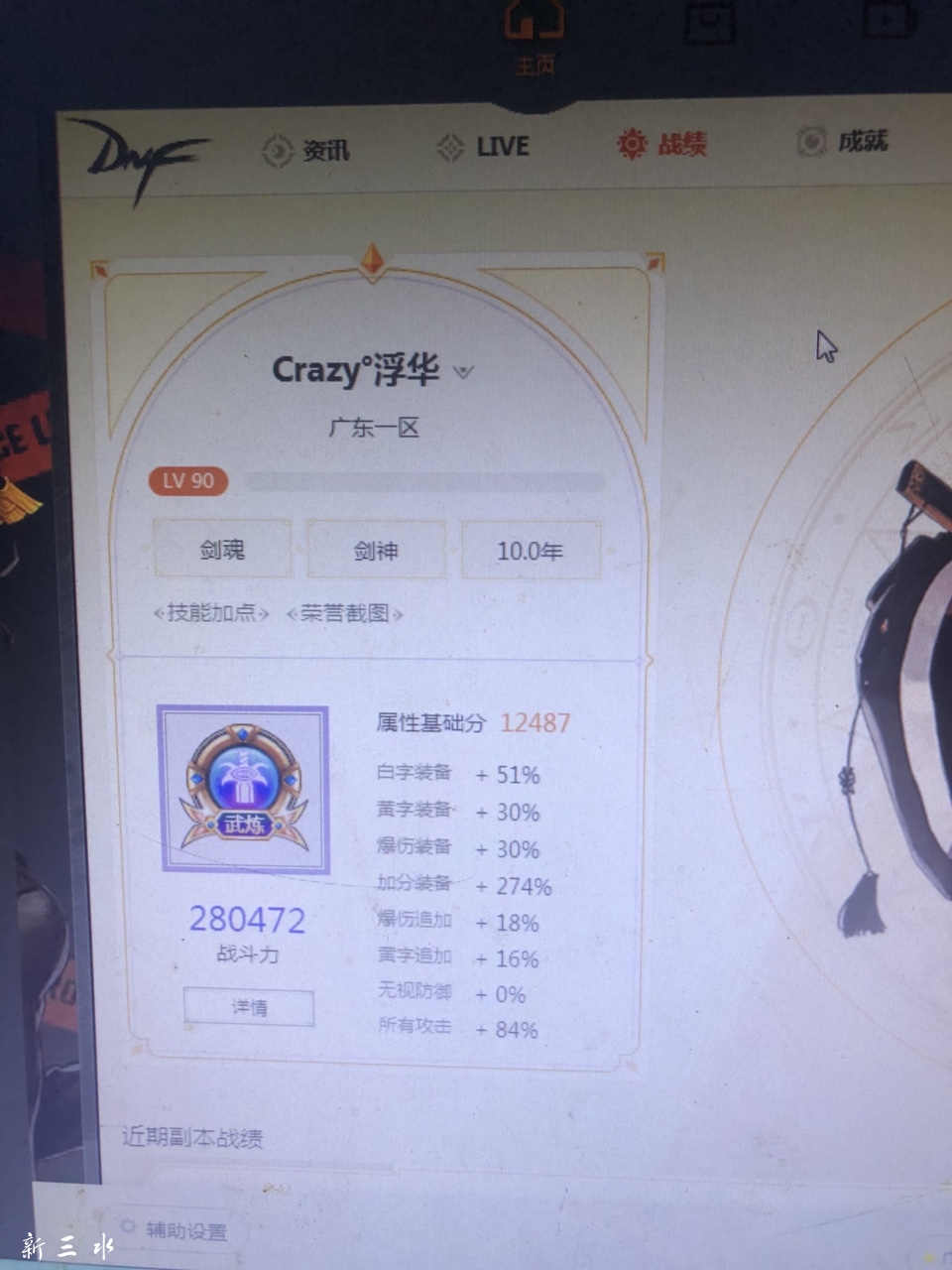Switch to the 成就 tab
The width and height of the screenshot is (952, 1270).
842,141
